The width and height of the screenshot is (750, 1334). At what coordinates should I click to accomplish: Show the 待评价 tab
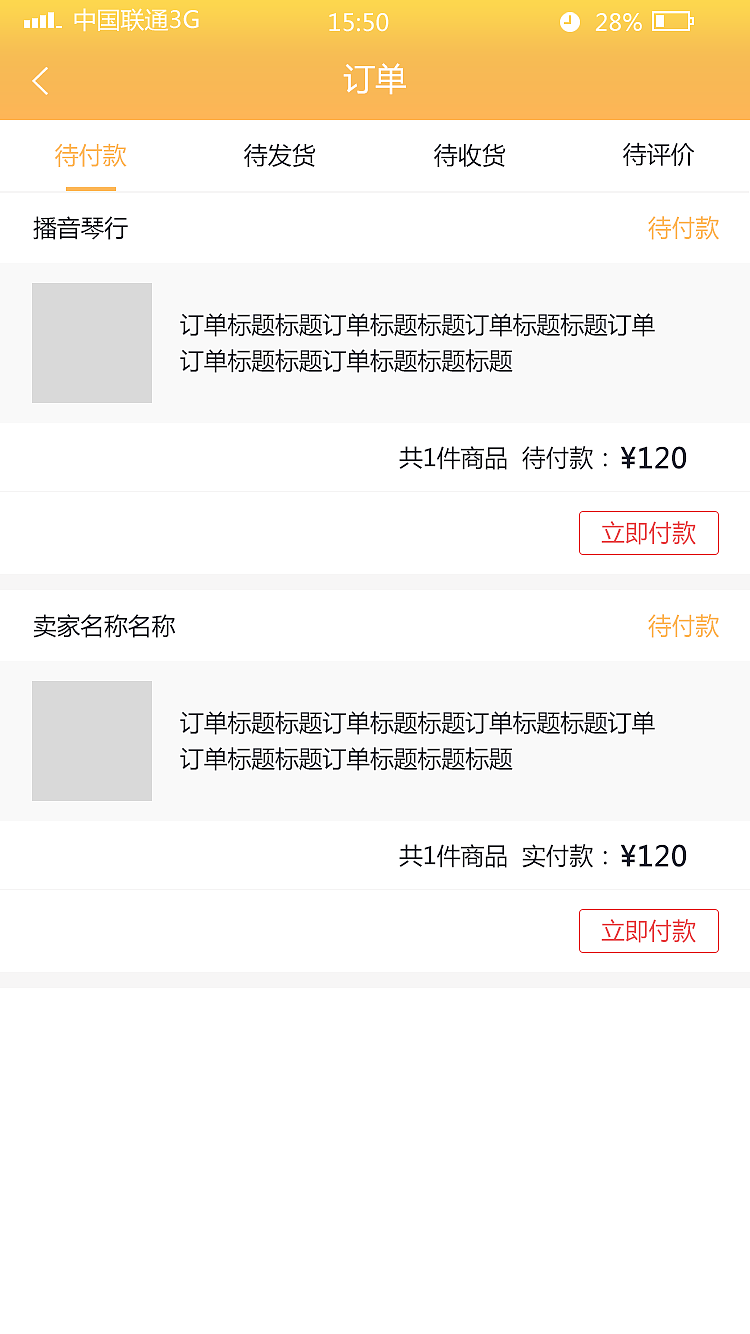click(658, 156)
